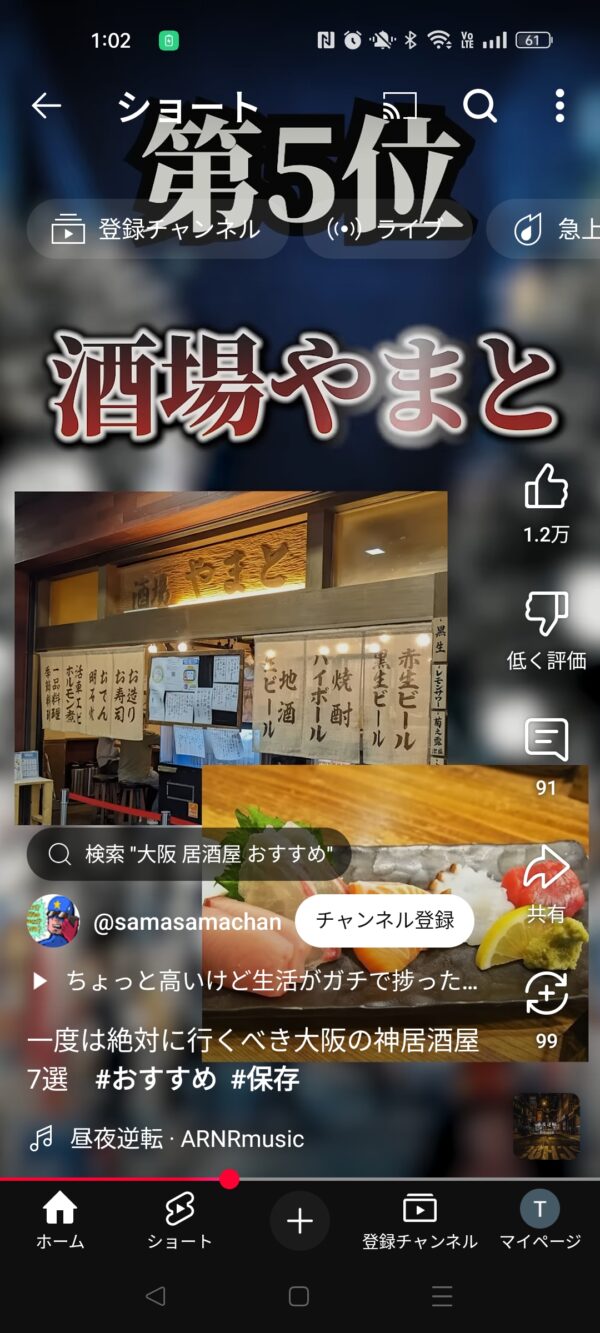600x1333 pixels.
Task: Remix this Short
Action: (x=546, y=994)
